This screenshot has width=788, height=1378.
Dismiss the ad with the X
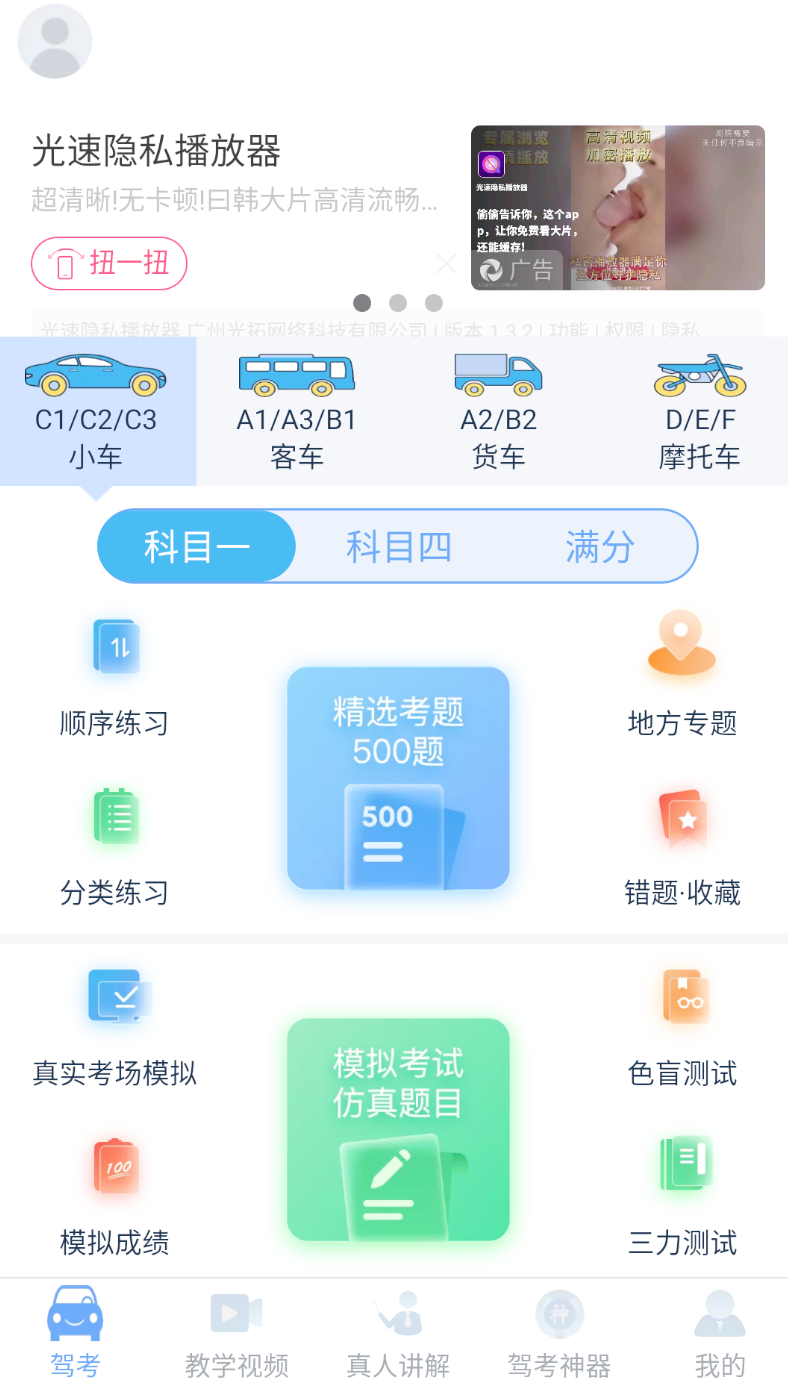(x=446, y=263)
